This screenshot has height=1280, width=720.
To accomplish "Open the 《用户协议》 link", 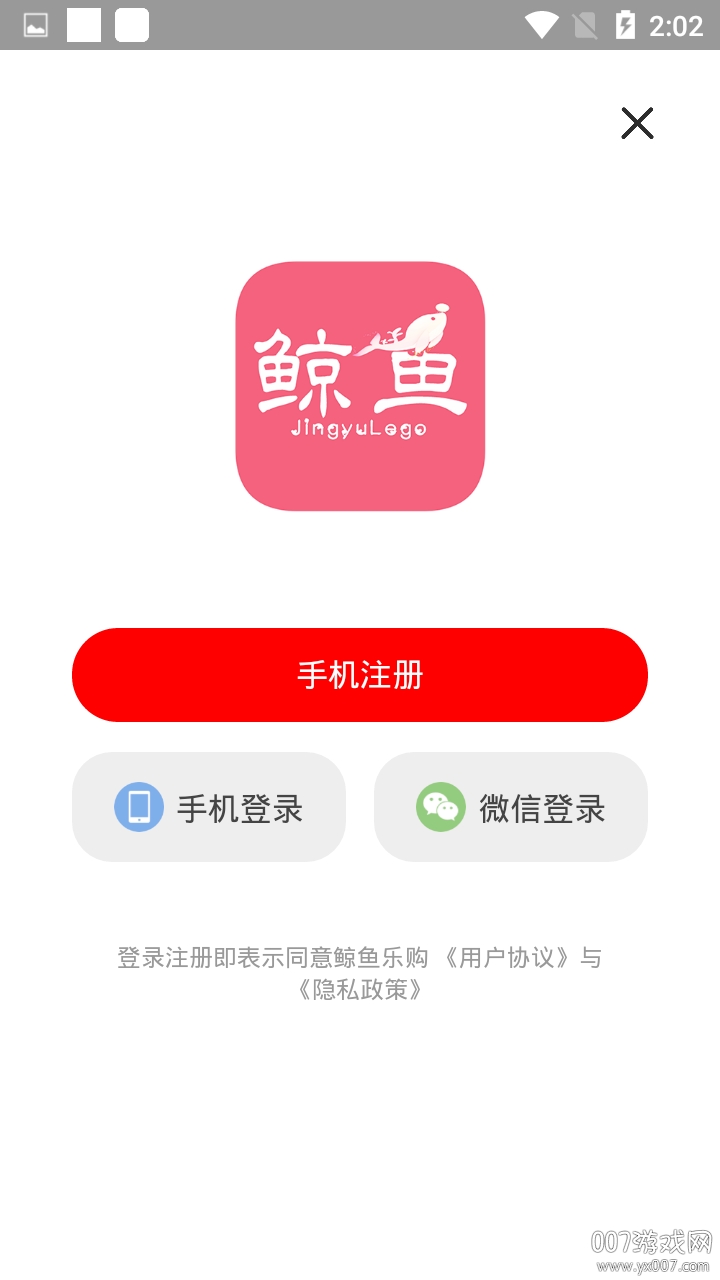I will pyautogui.click(x=507, y=958).
